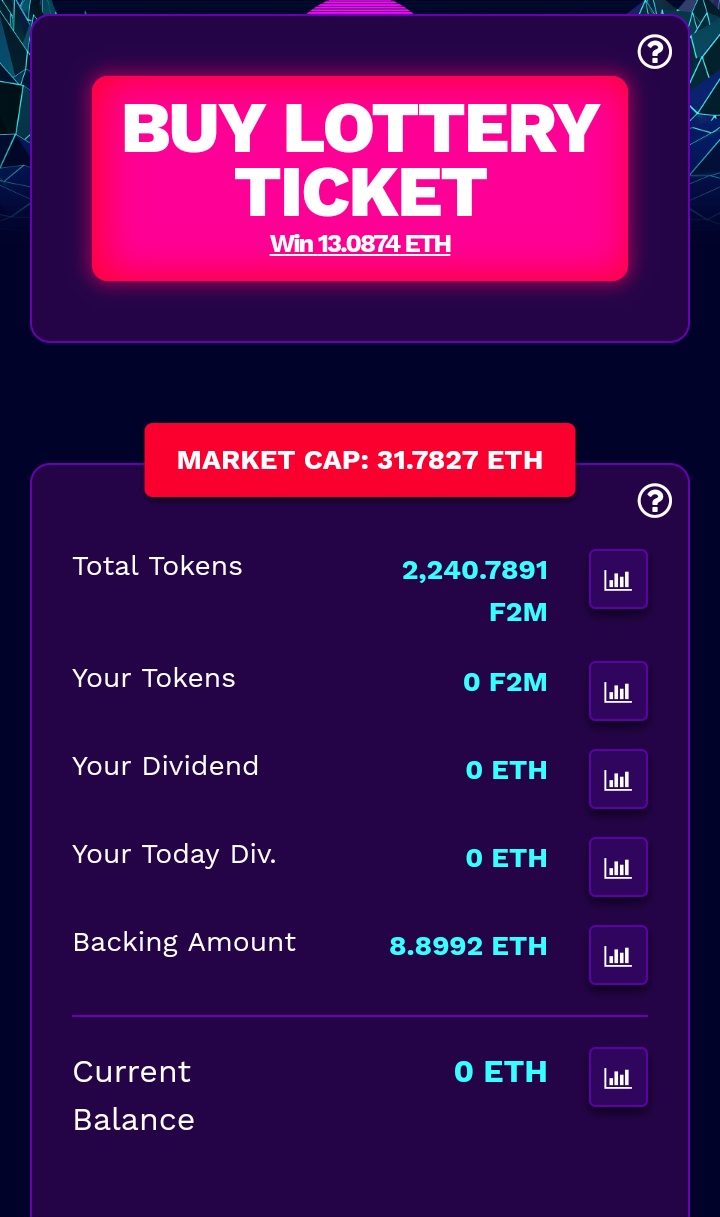This screenshot has width=720, height=1217.
Task: Open chart for Your Today Div.
Action: (618, 867)
